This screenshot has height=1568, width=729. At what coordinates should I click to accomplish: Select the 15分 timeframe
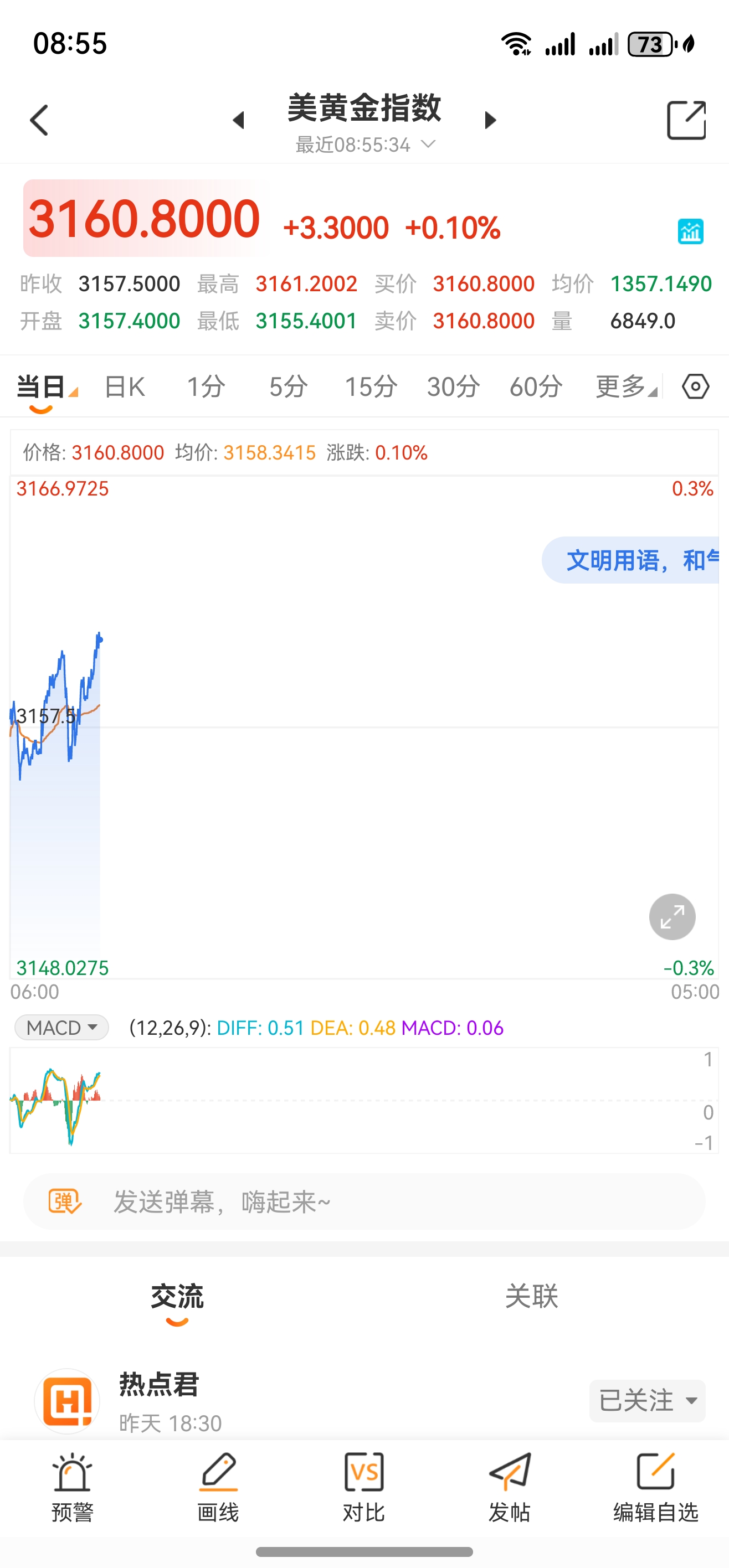coord(369,386)
